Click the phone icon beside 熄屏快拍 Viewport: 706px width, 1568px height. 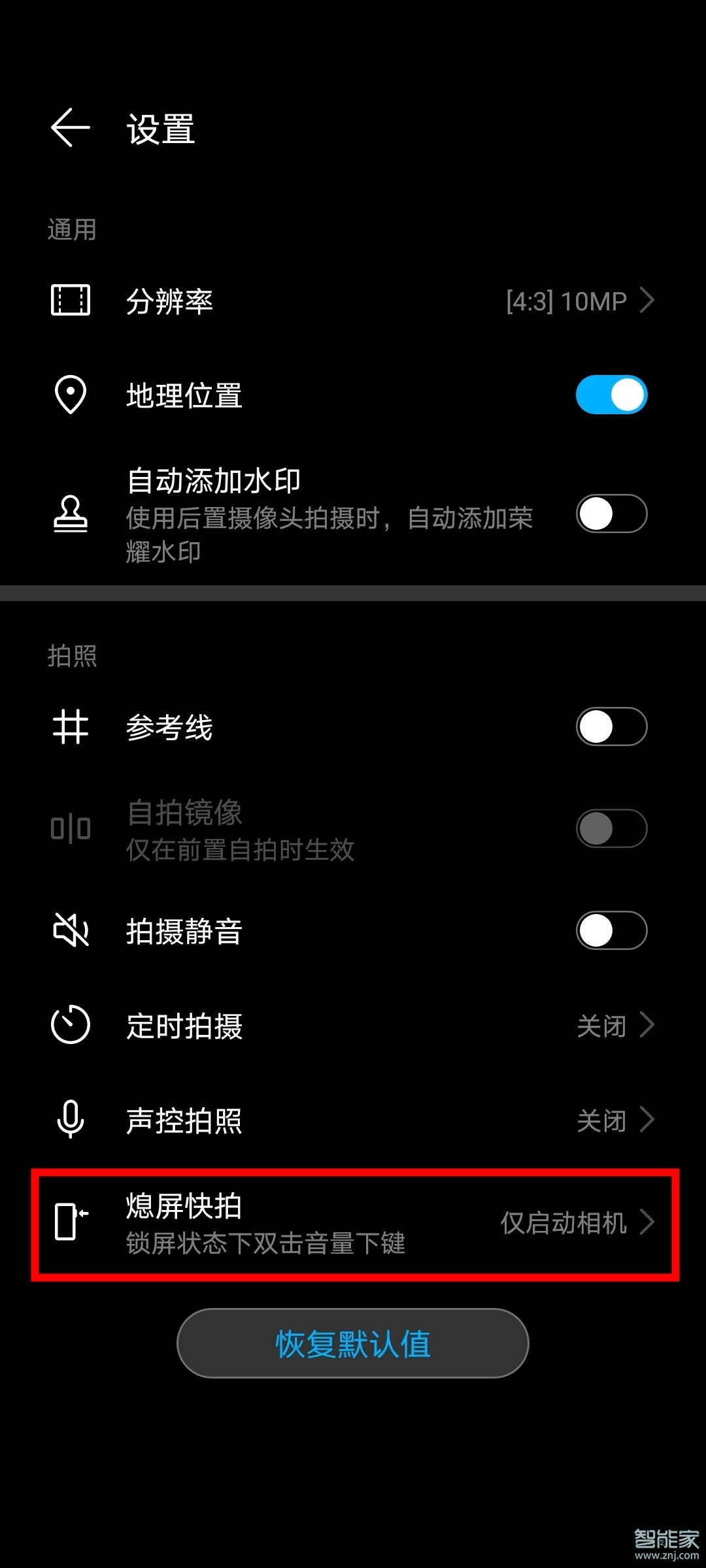click(x=71, y=1223)
